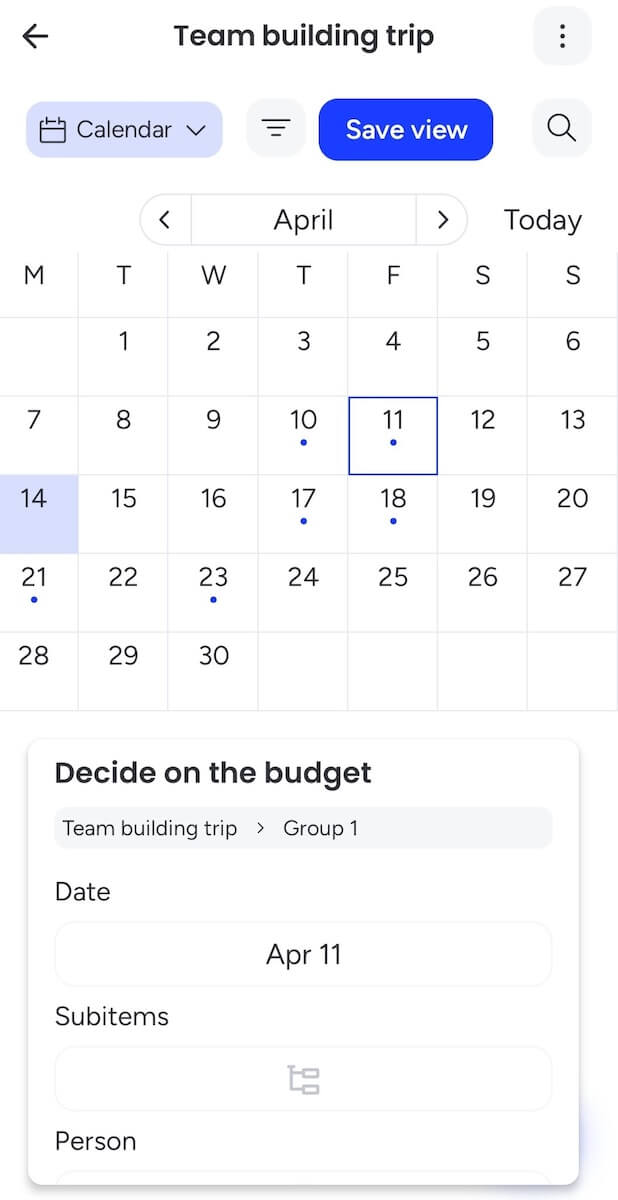Viewport: 618px width, 1200px height.
Task: Select April 18 on the calendar
Action: coord(393,514)
